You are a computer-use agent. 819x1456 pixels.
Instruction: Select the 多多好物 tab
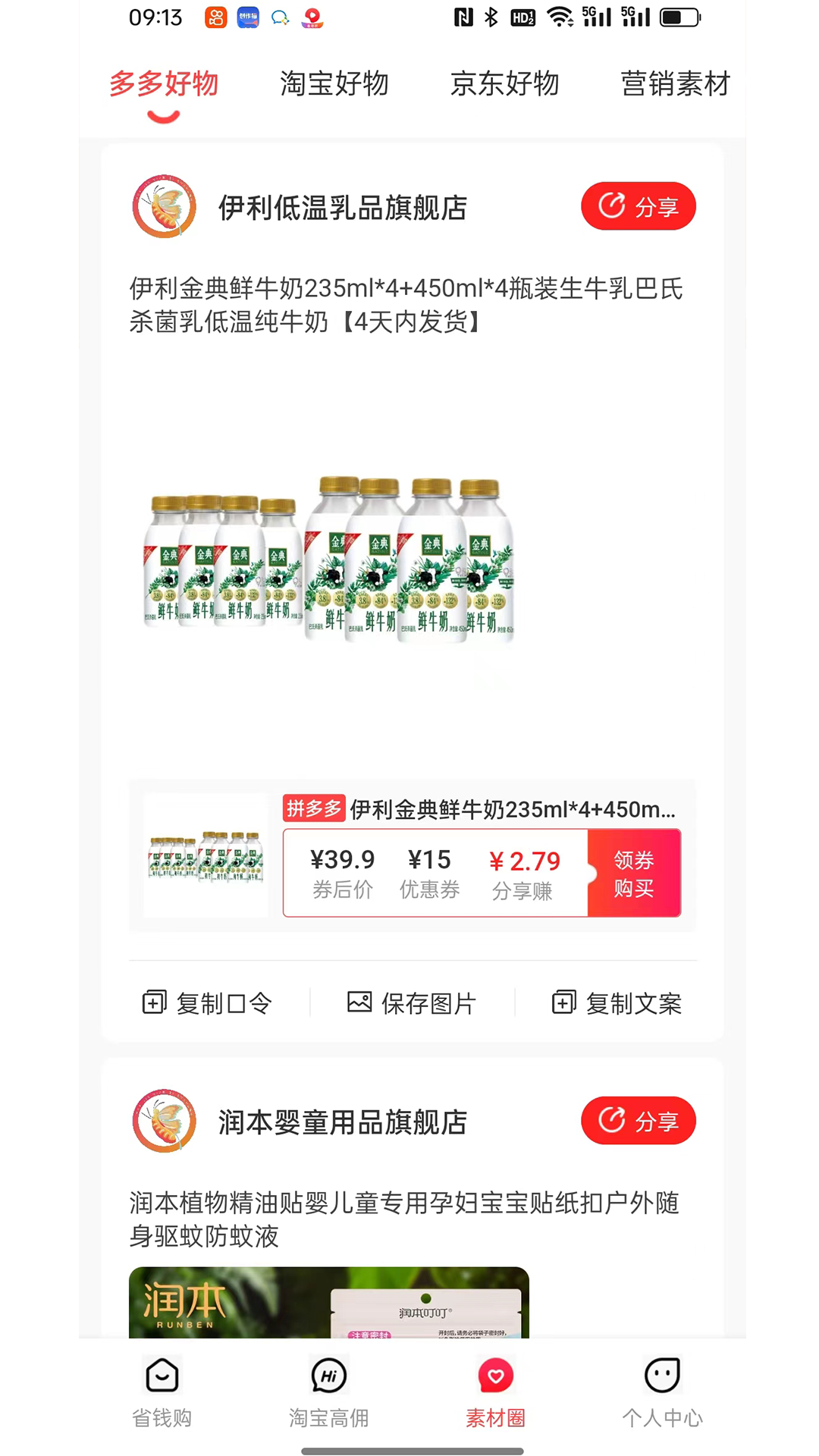[164, 84]
